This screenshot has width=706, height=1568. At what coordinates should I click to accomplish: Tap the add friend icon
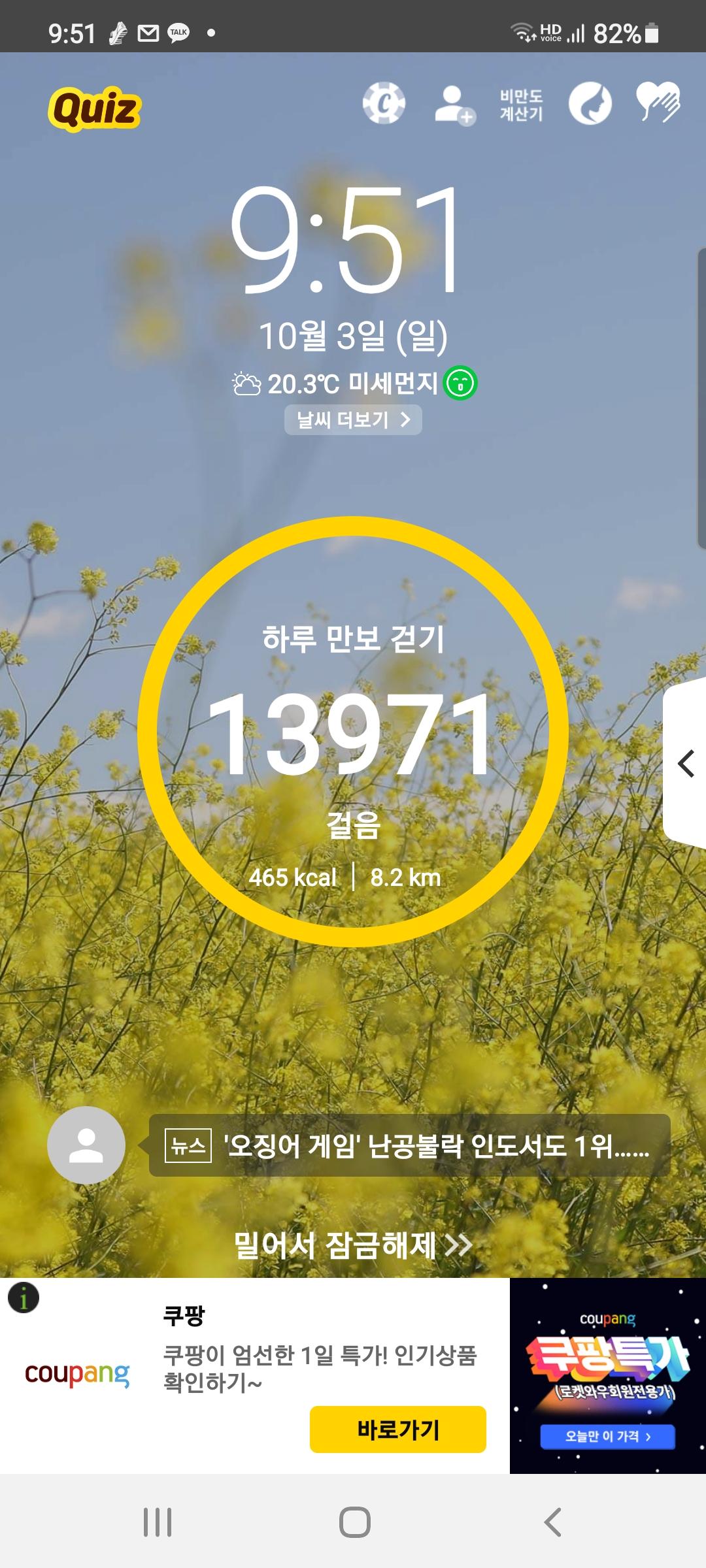coord(454,105)
